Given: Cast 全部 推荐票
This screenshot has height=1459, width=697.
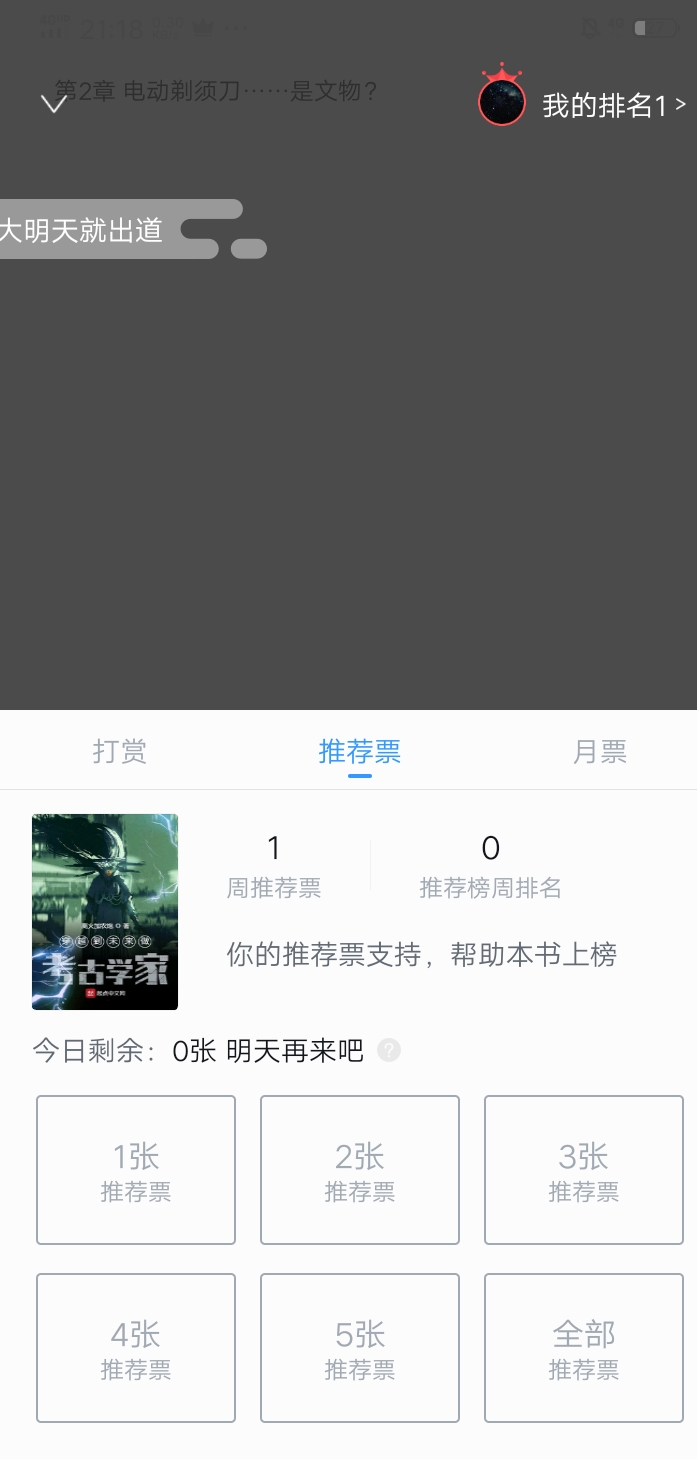Looking at the screenshot, I should (584, 1348).
